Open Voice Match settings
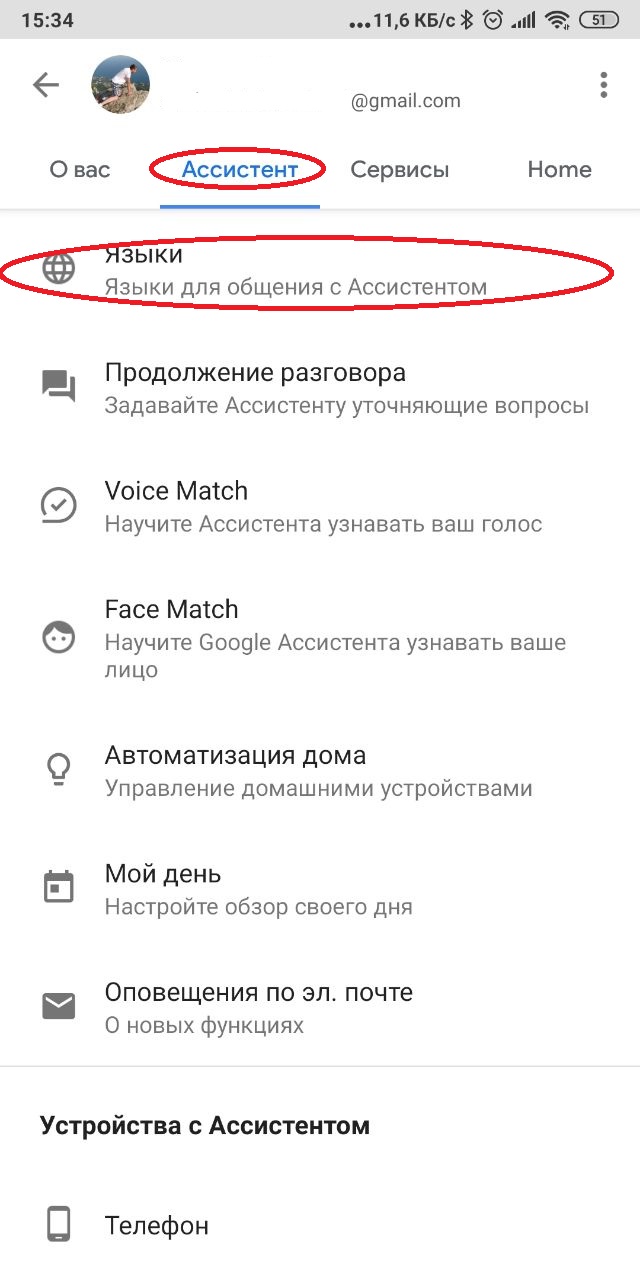 pyautogui.click(x=320, y=507)
